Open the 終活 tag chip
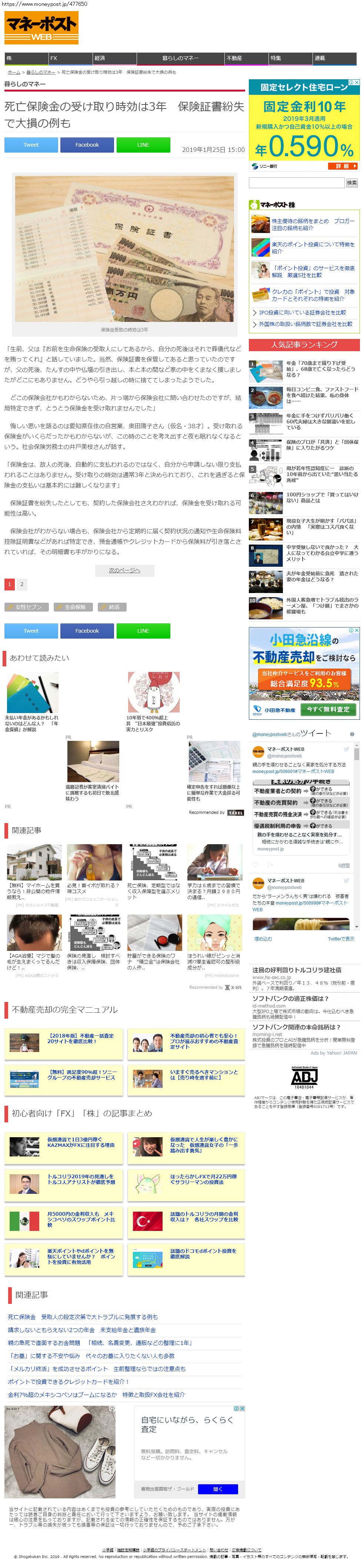The width and height of the screenshot is (364, 1568). 112,607
